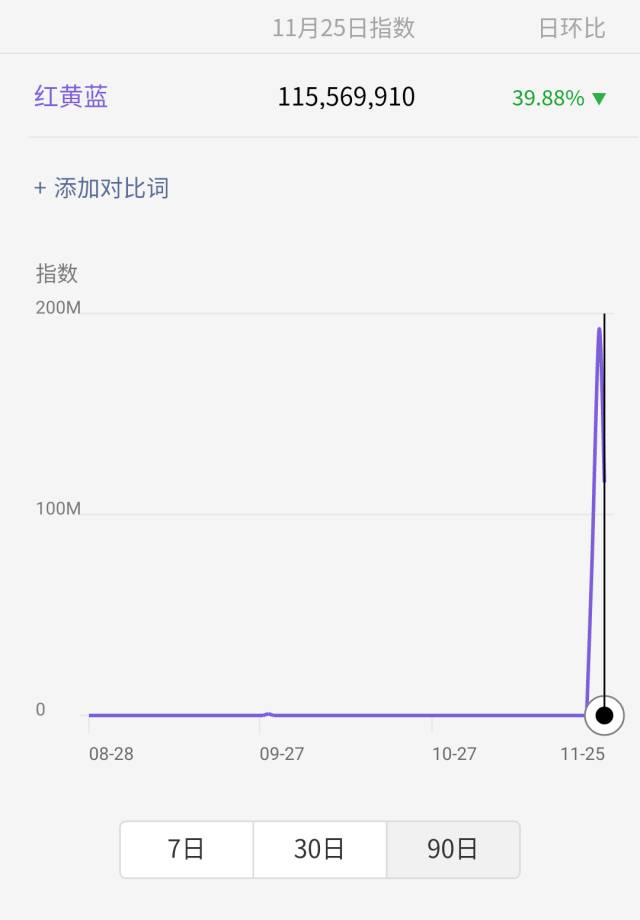
Task: Open the 红黄蓝 keyword entry
Action: tap(71, 97)
